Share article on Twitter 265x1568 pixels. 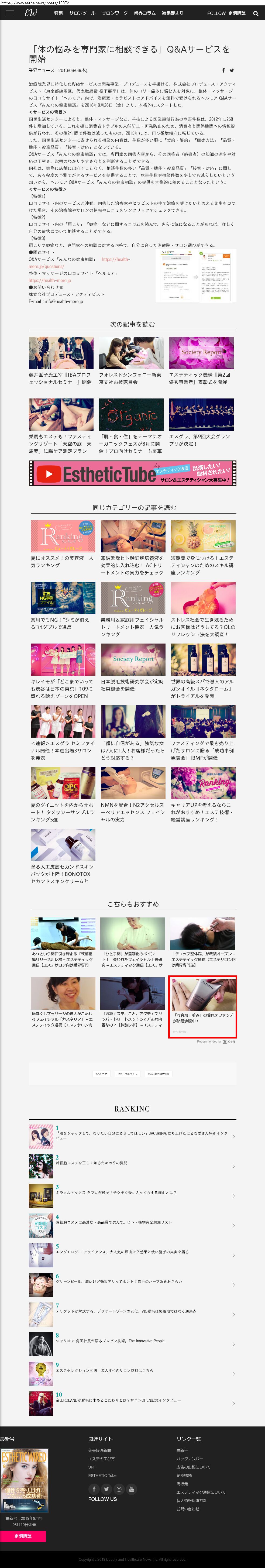232,71
